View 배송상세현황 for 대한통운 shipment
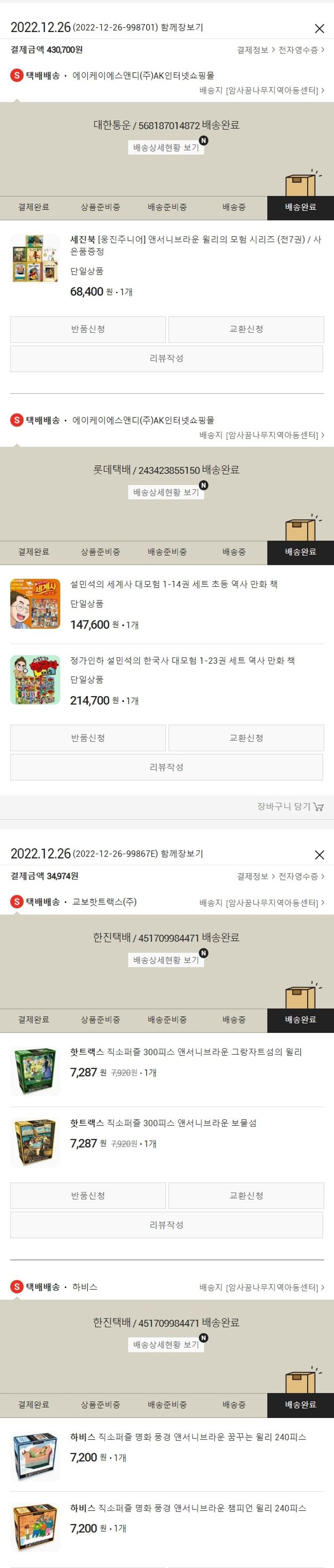The image size is (334, 1568). tap(166, 147)
